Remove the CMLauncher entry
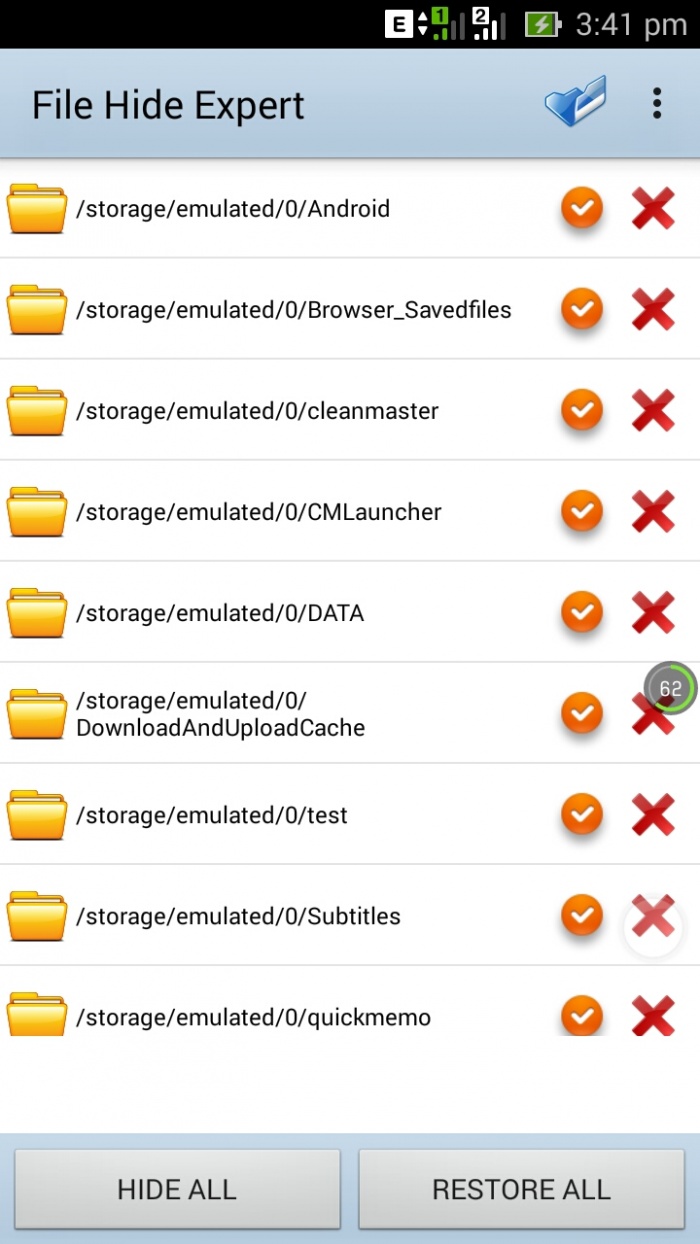 point(653,512)
